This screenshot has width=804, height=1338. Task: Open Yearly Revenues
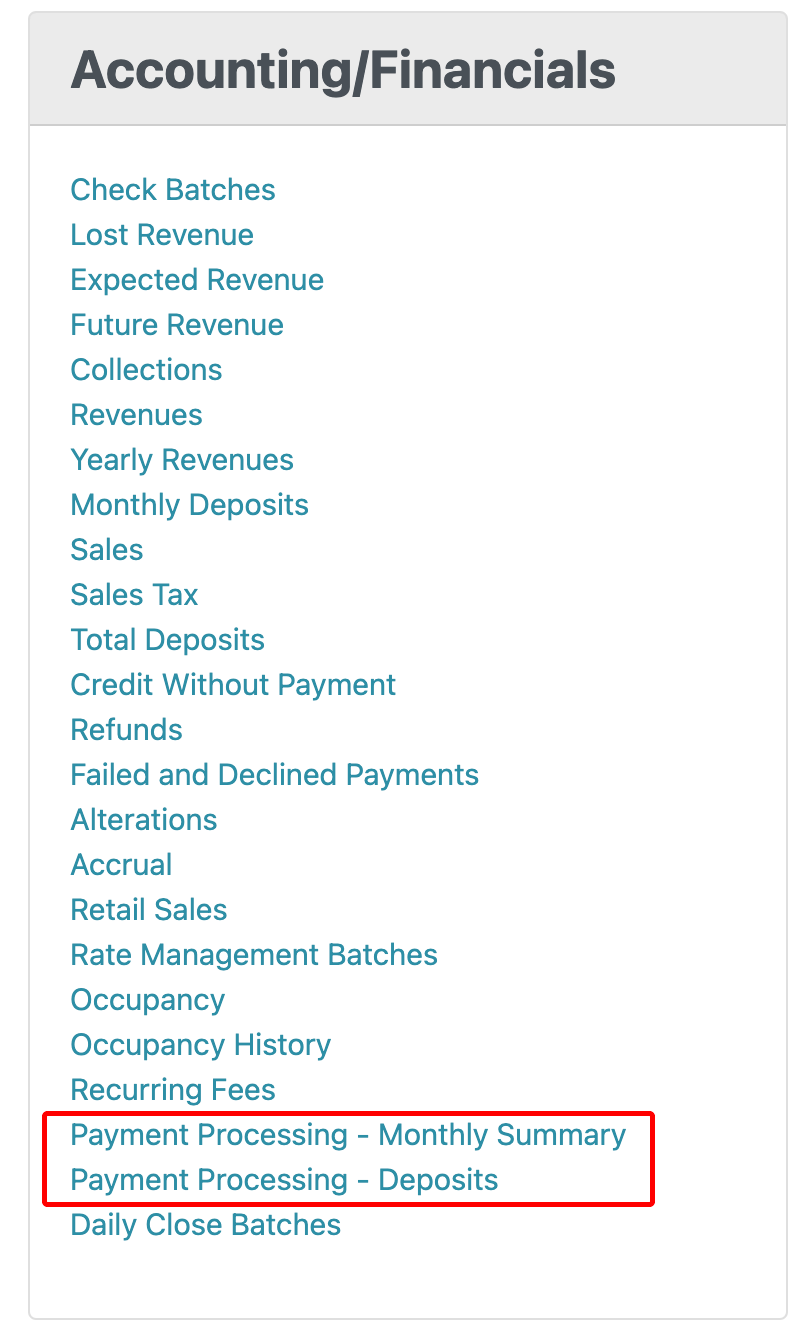click(x=182, y=460)
